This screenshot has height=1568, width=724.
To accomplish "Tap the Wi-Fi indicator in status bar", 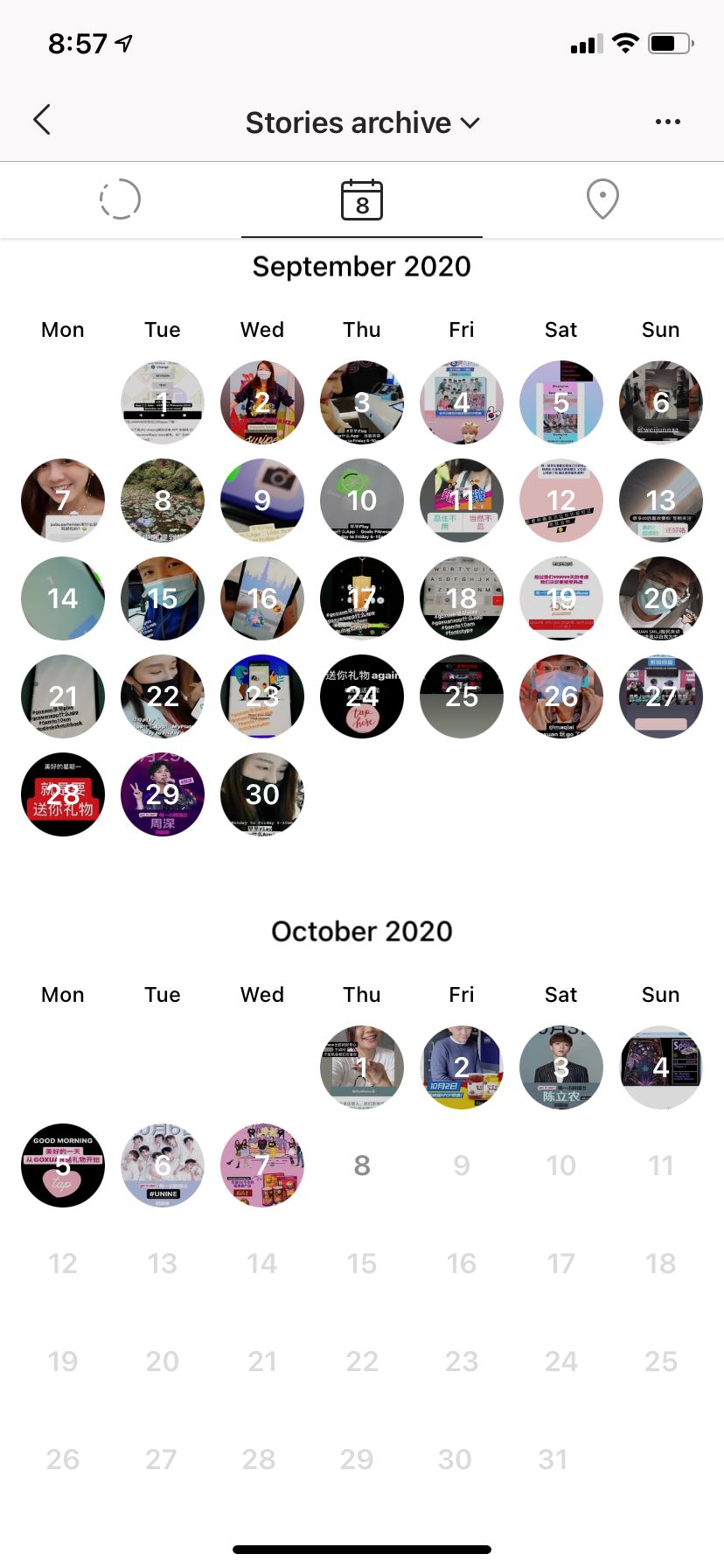I will point(626,43).
